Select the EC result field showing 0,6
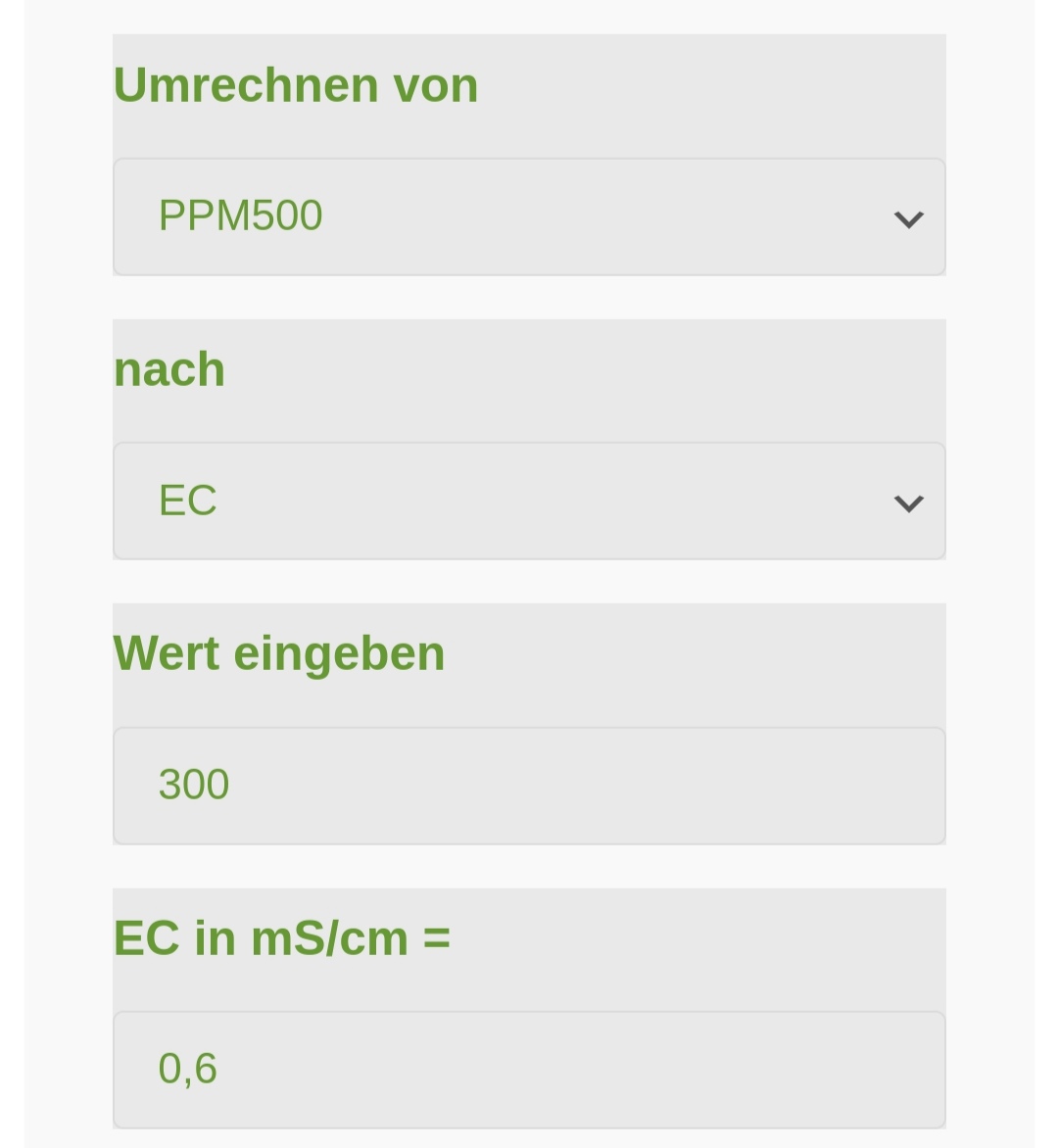This screenshot has height=1148, width=1058. [x=529, y=1069]
